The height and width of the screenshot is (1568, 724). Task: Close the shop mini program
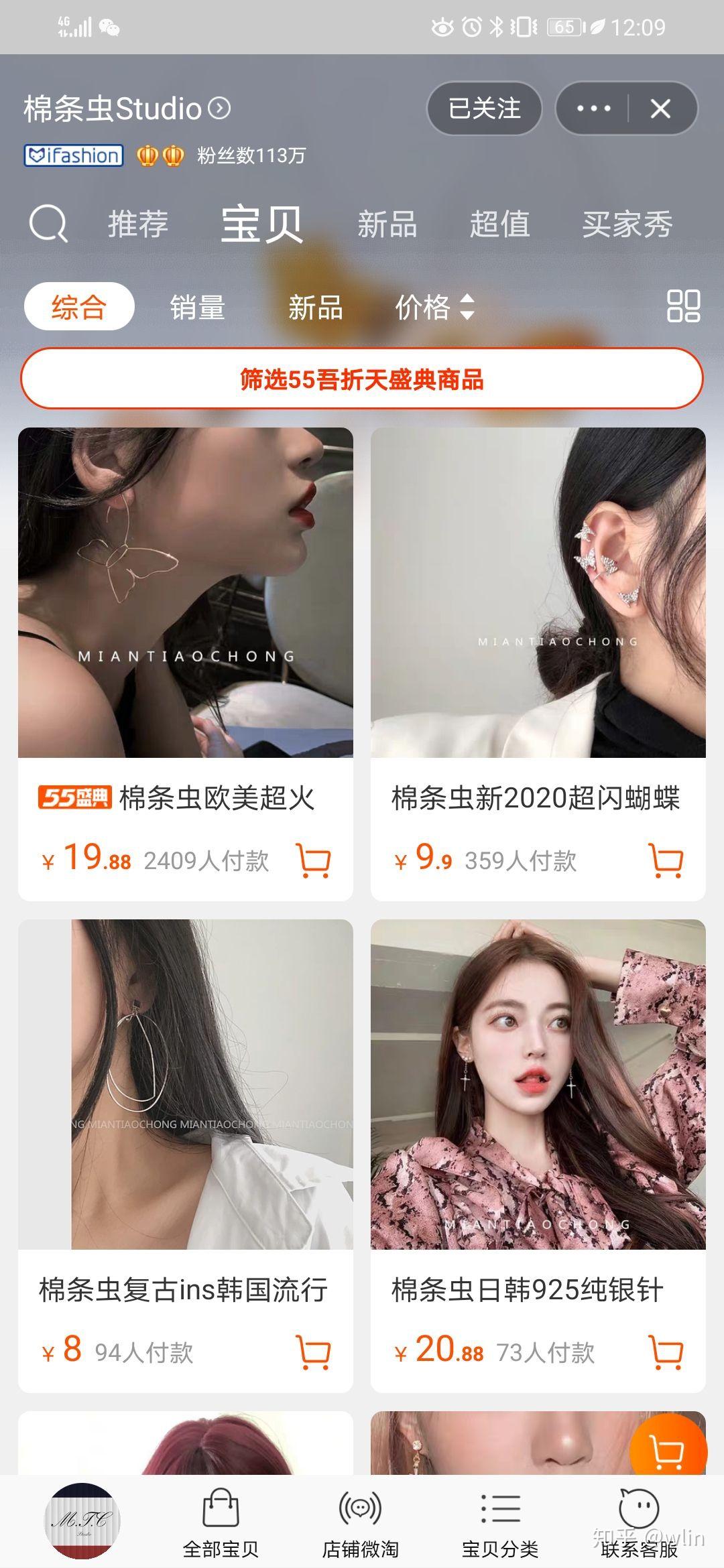[660, 109]
